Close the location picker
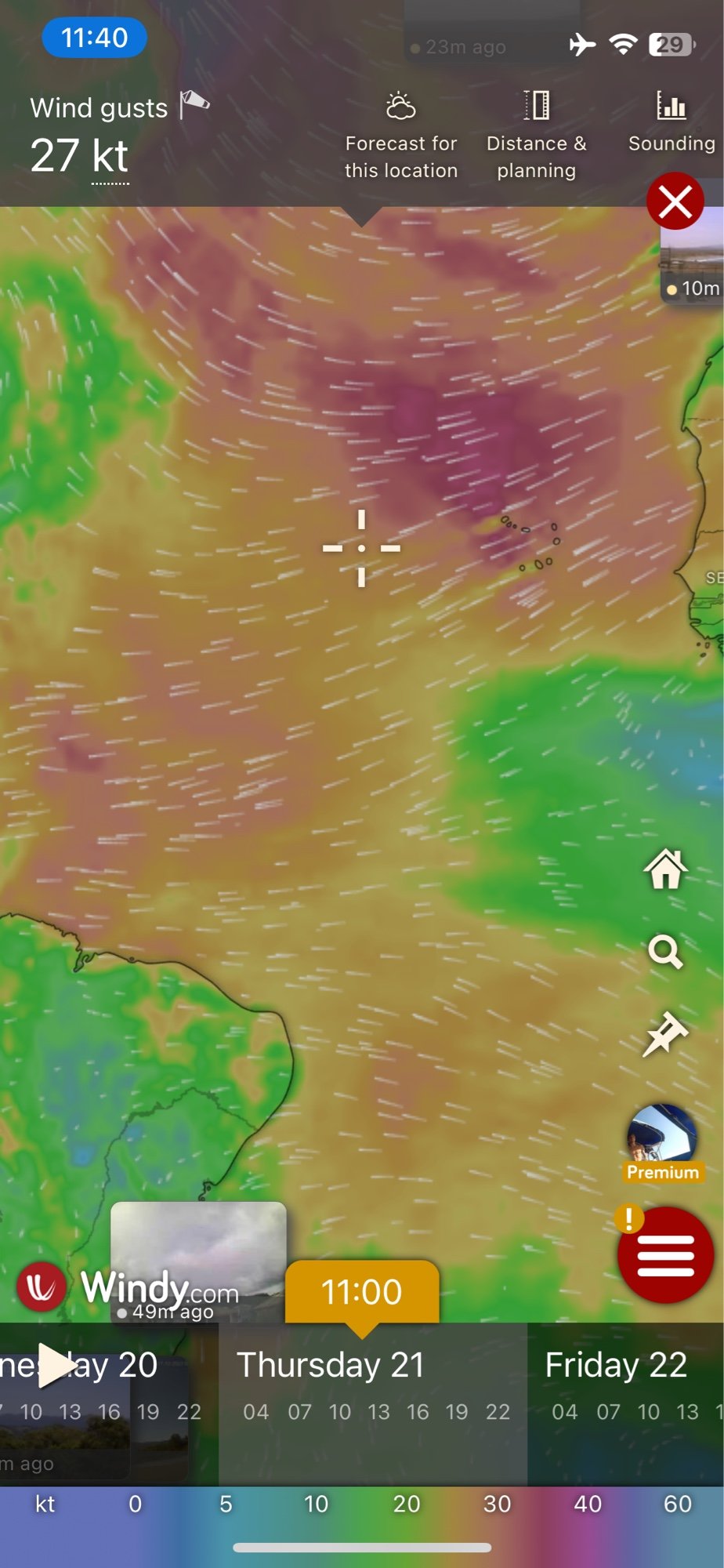Viewport: 724px width, 1568px height. [x=675, y=202]
